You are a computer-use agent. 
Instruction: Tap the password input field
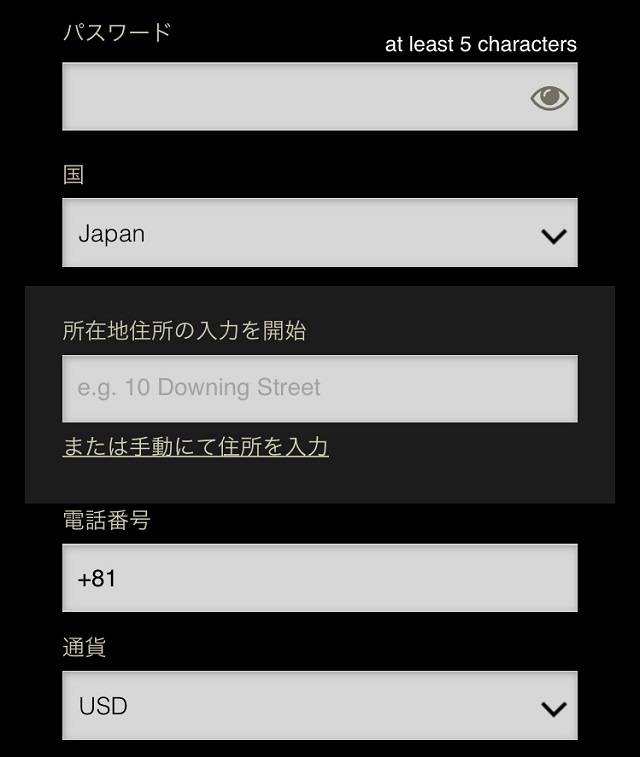(290, 97)
